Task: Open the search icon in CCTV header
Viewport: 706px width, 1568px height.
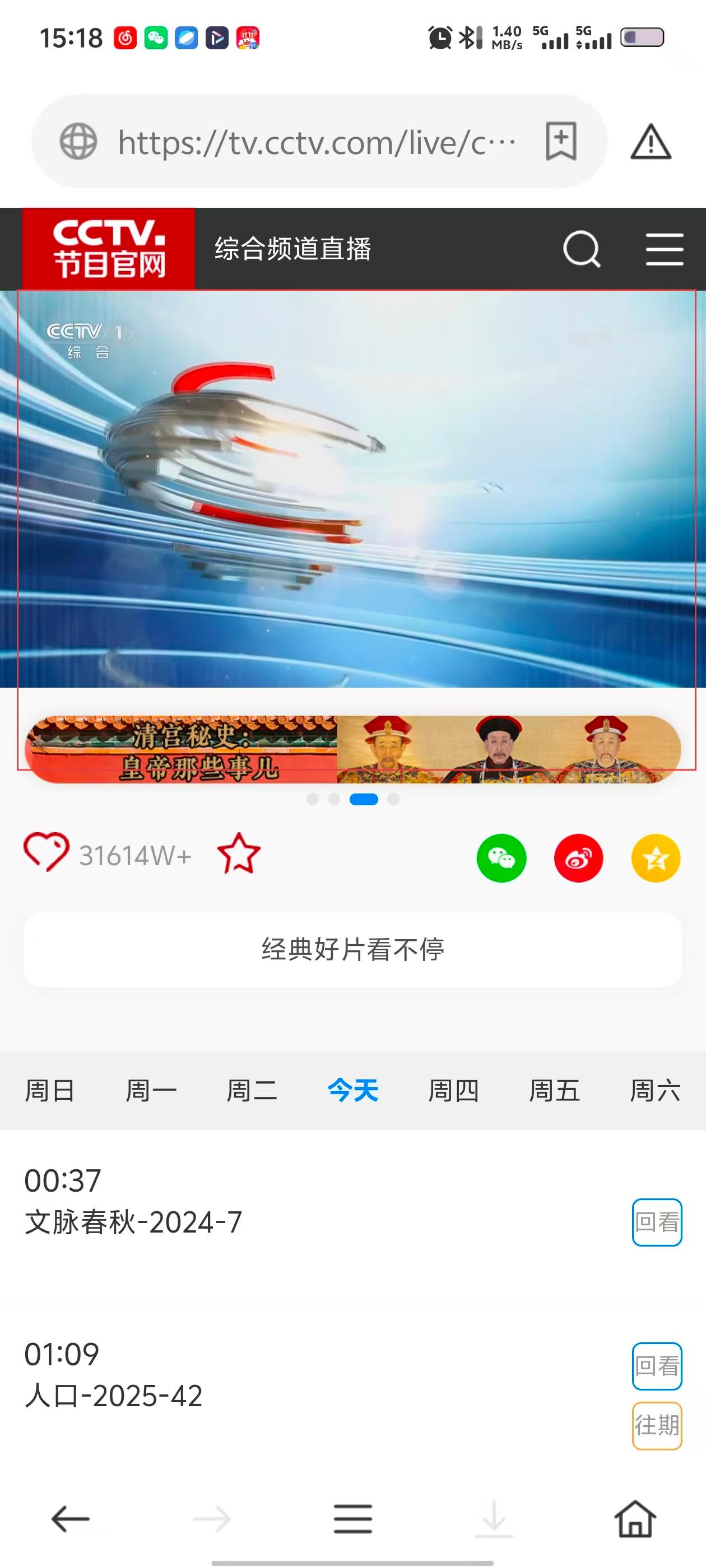Action: pos(581,249)
